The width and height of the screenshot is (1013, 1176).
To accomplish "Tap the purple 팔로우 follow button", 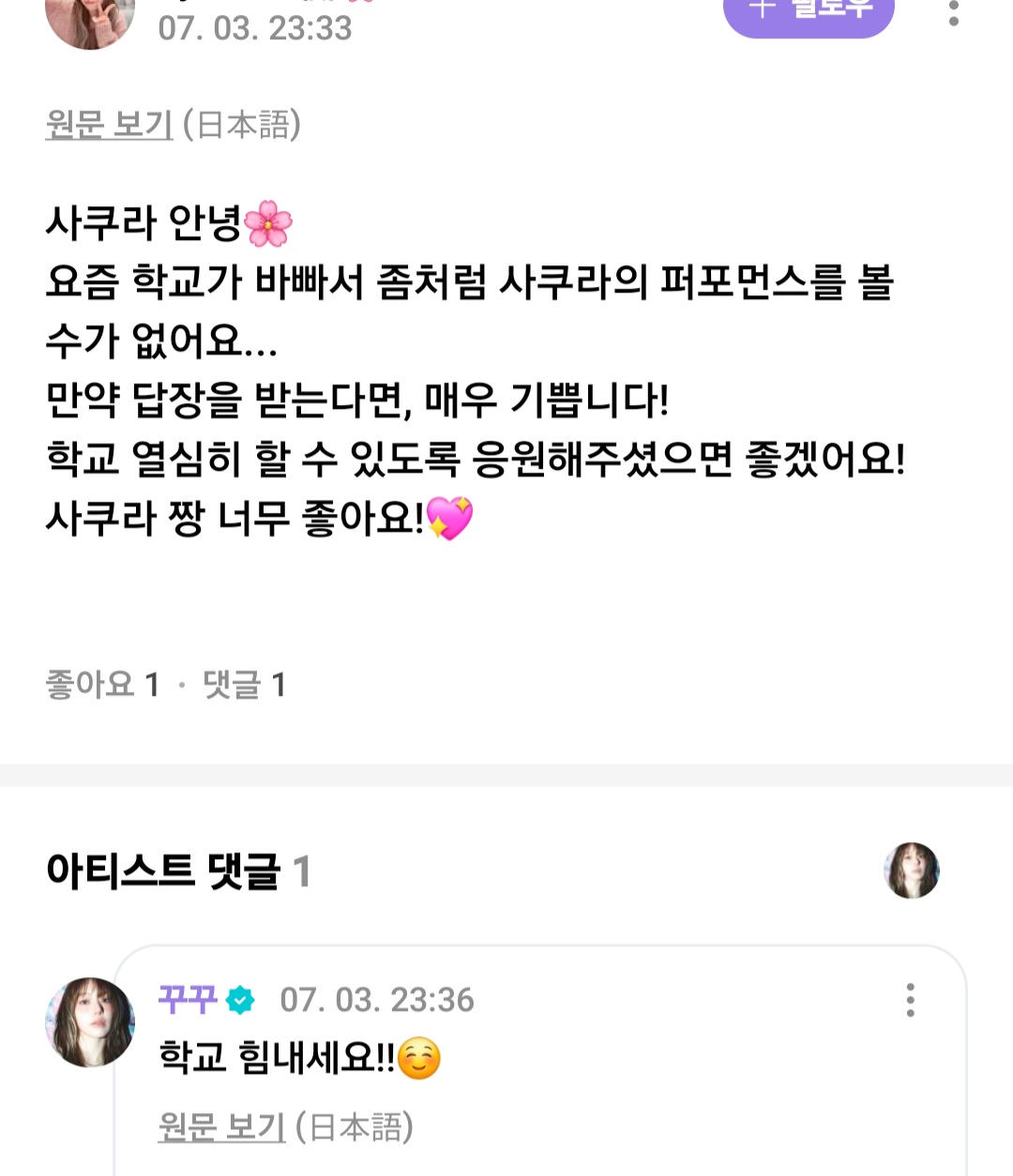I will pyautogui.click(x=809, y=13).
